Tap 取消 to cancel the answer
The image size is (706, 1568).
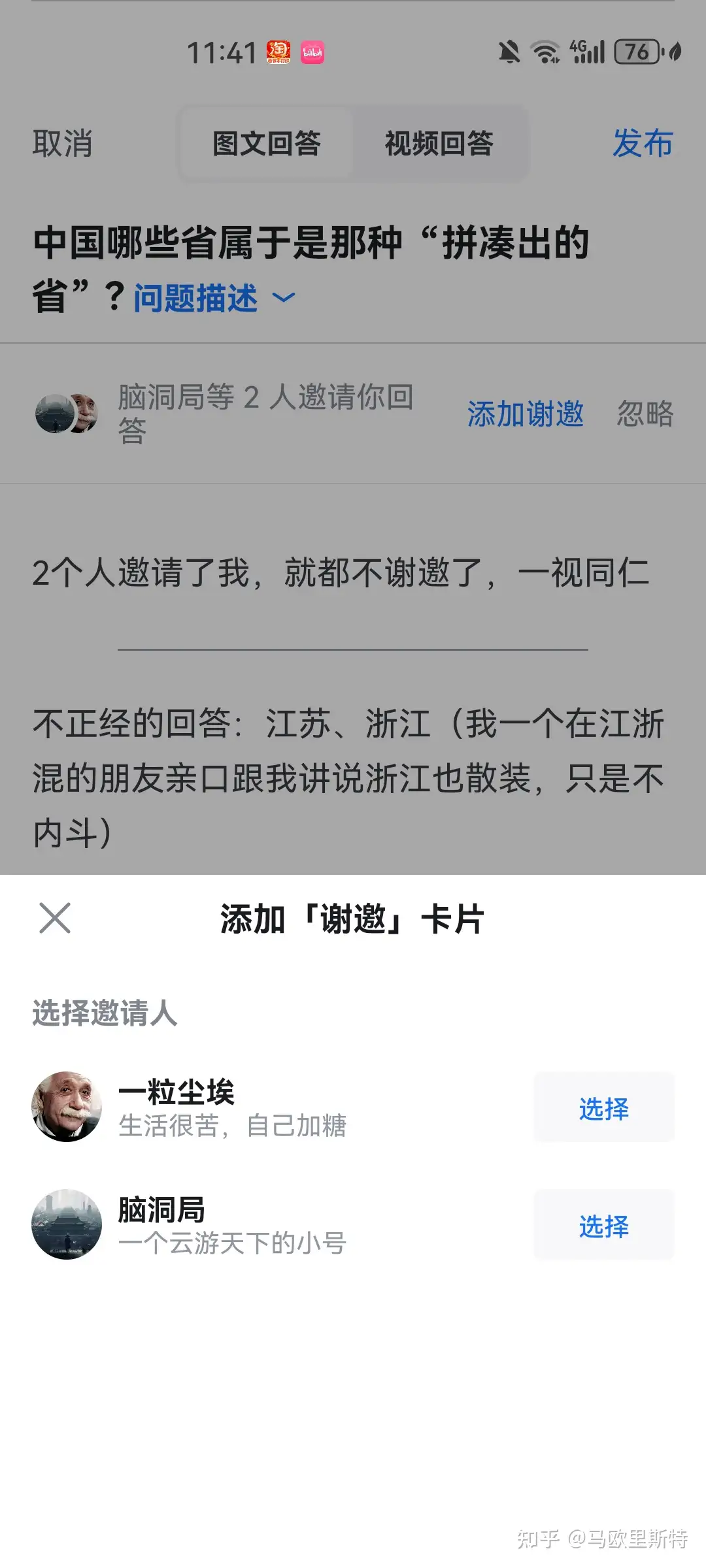[x=63, y=143]
